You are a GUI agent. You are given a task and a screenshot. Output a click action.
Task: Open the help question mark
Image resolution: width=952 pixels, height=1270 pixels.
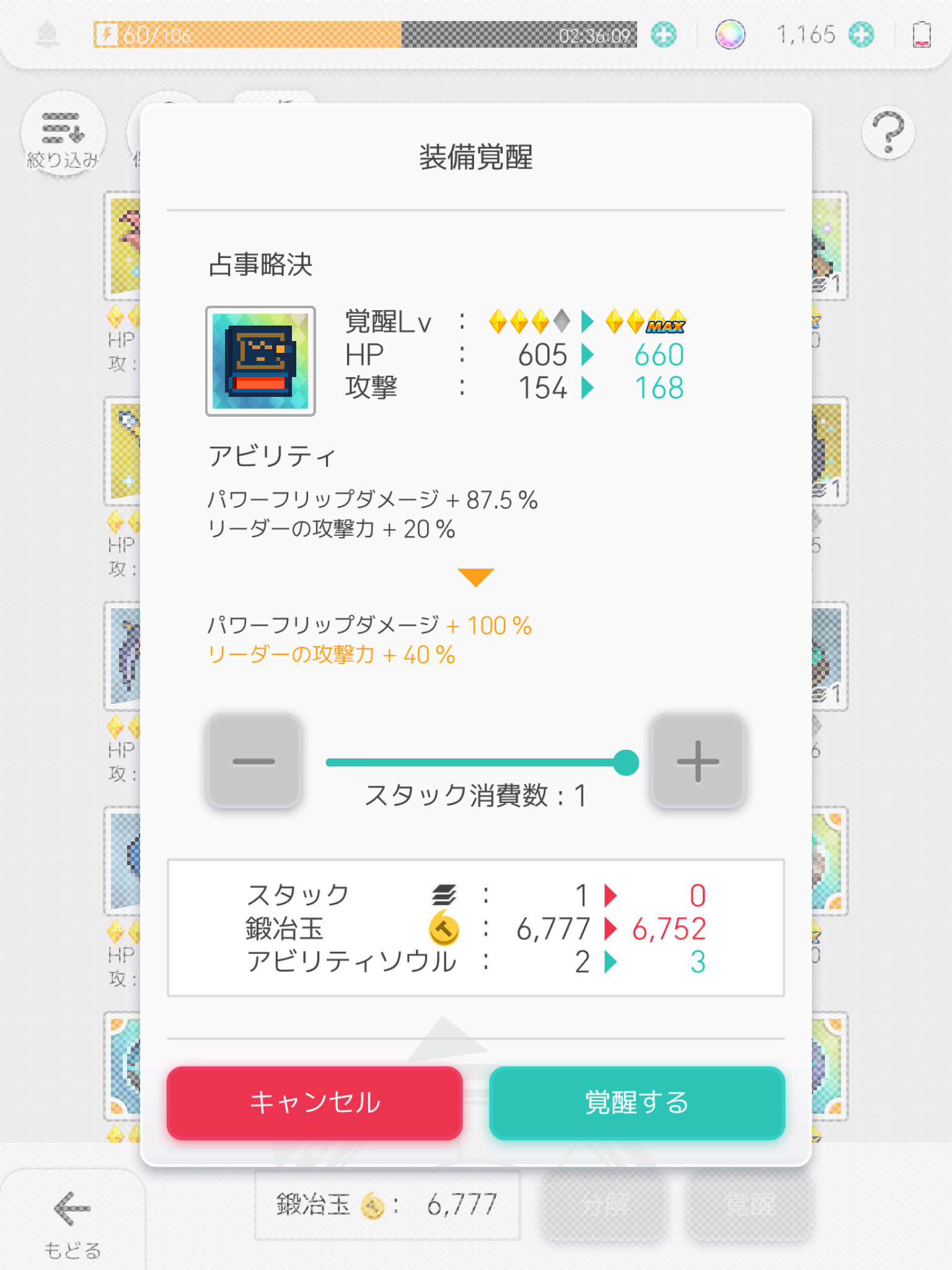coord(888,132)
